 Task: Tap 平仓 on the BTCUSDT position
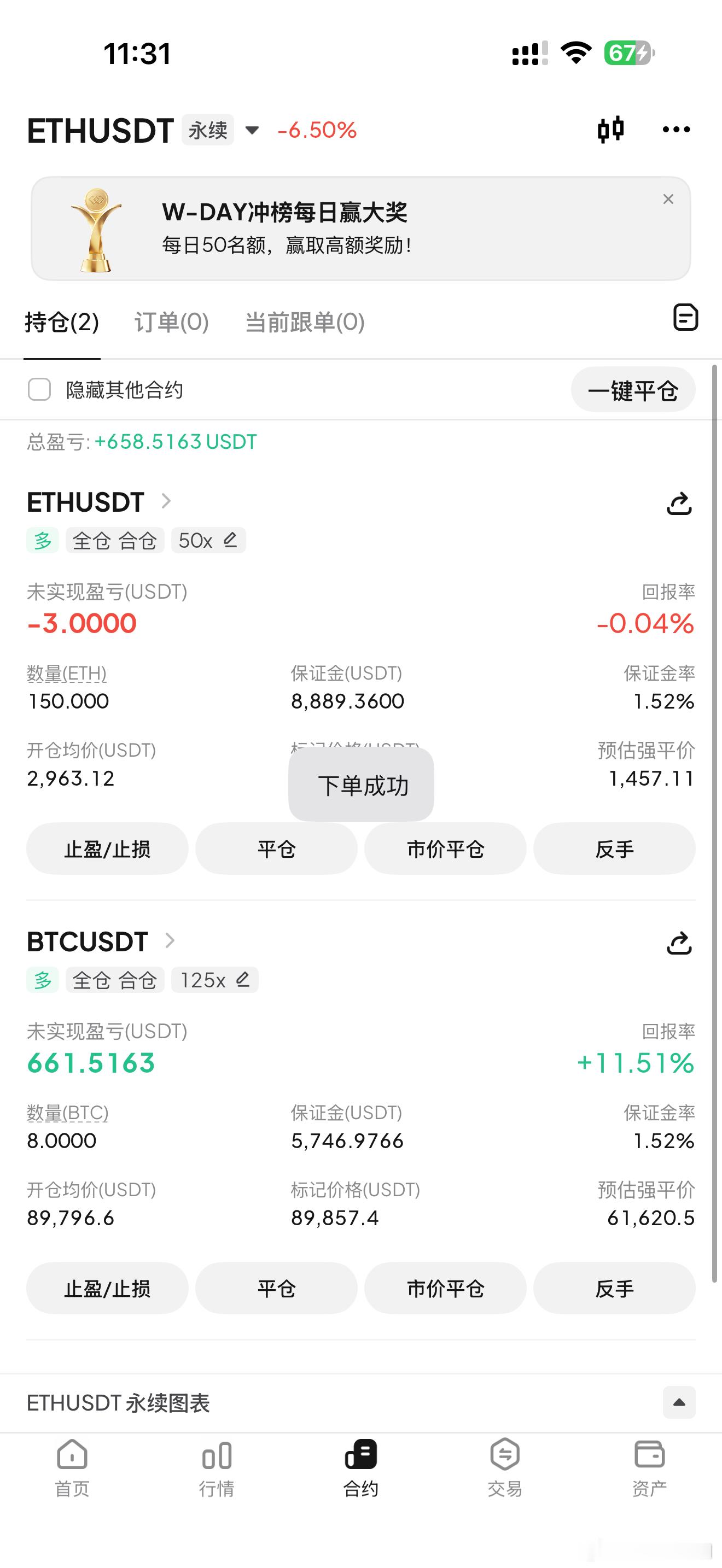point(276,1289)
